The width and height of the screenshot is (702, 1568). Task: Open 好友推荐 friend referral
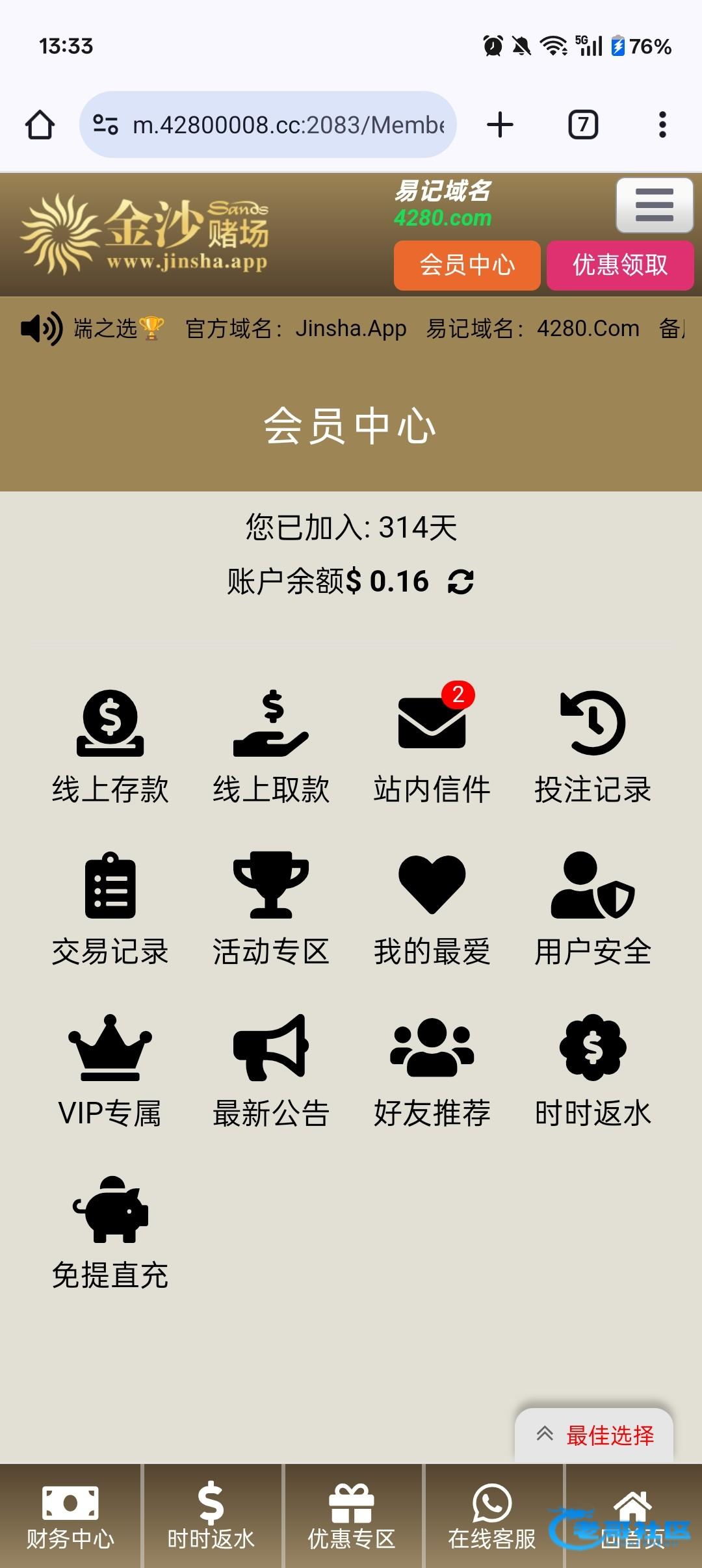click(x=432, y=1071)
